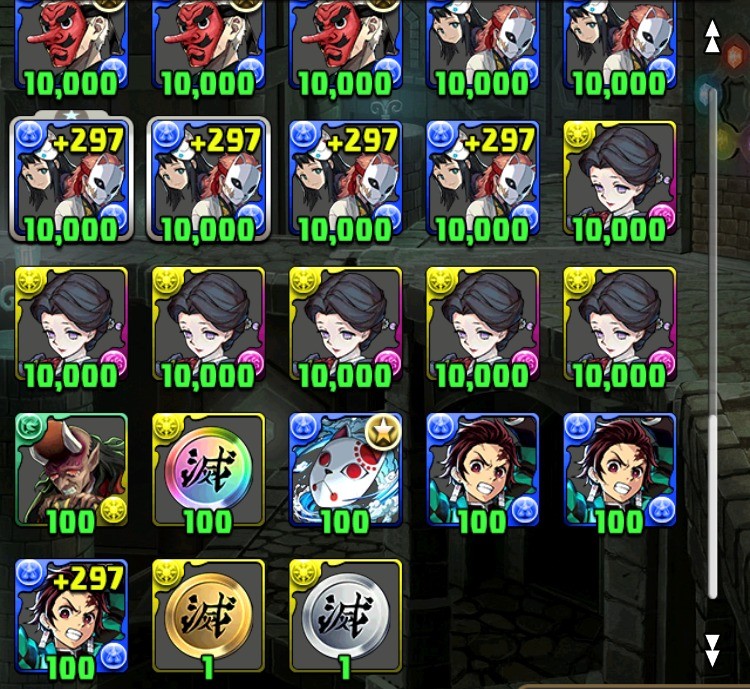The height and width of the screenshot is (689, 750).
Task: Jump to the bottom using the double down arrows
Action: (712, 649)
